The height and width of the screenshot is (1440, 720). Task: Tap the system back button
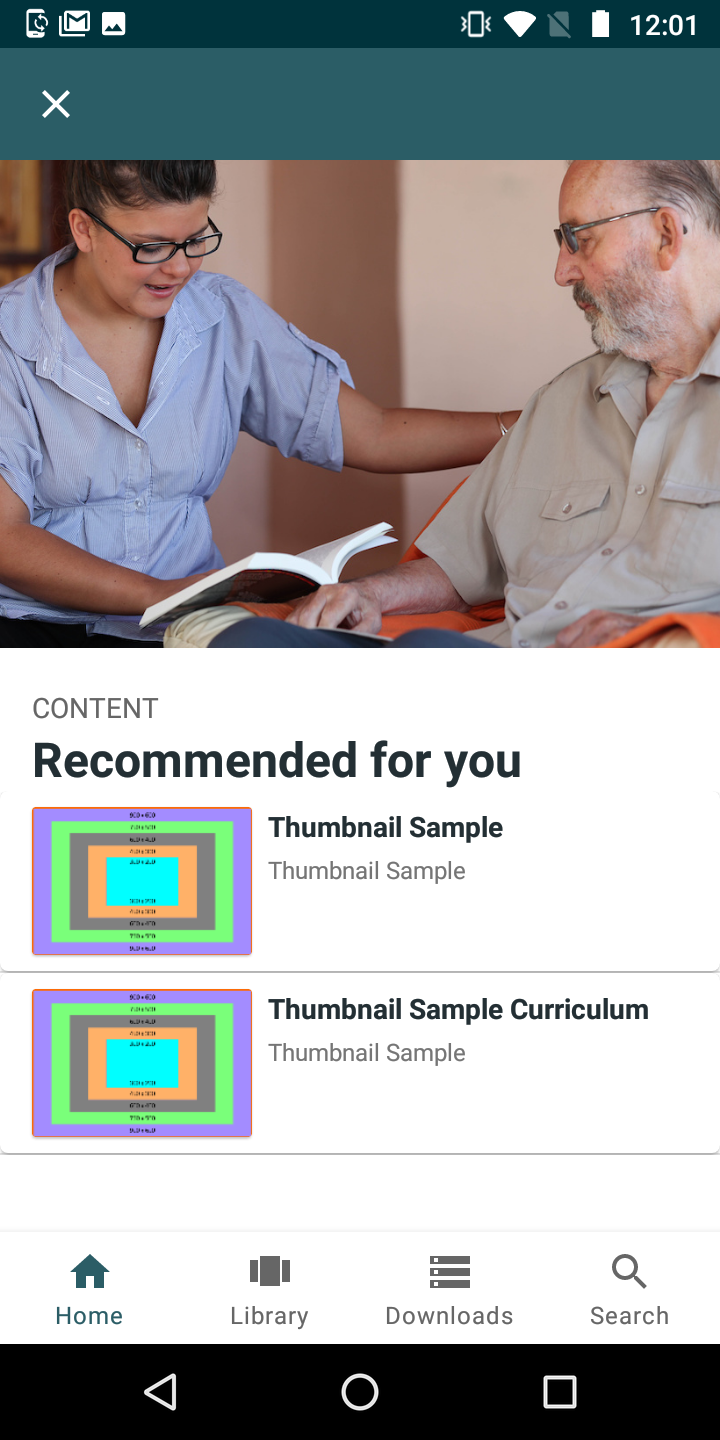coord(160,1392)
